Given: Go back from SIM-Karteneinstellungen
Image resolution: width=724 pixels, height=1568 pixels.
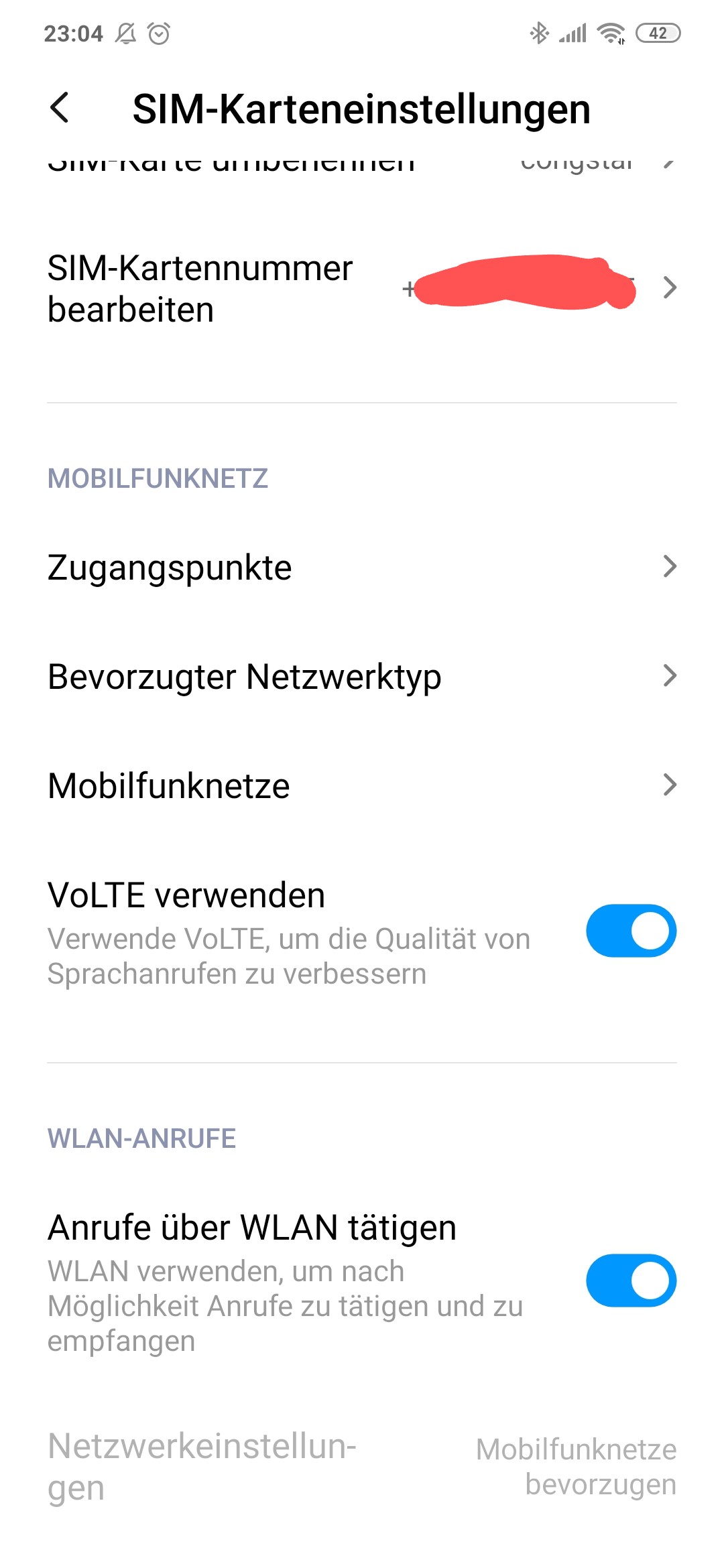Looking at the screenshot, I should pos(60,108).
